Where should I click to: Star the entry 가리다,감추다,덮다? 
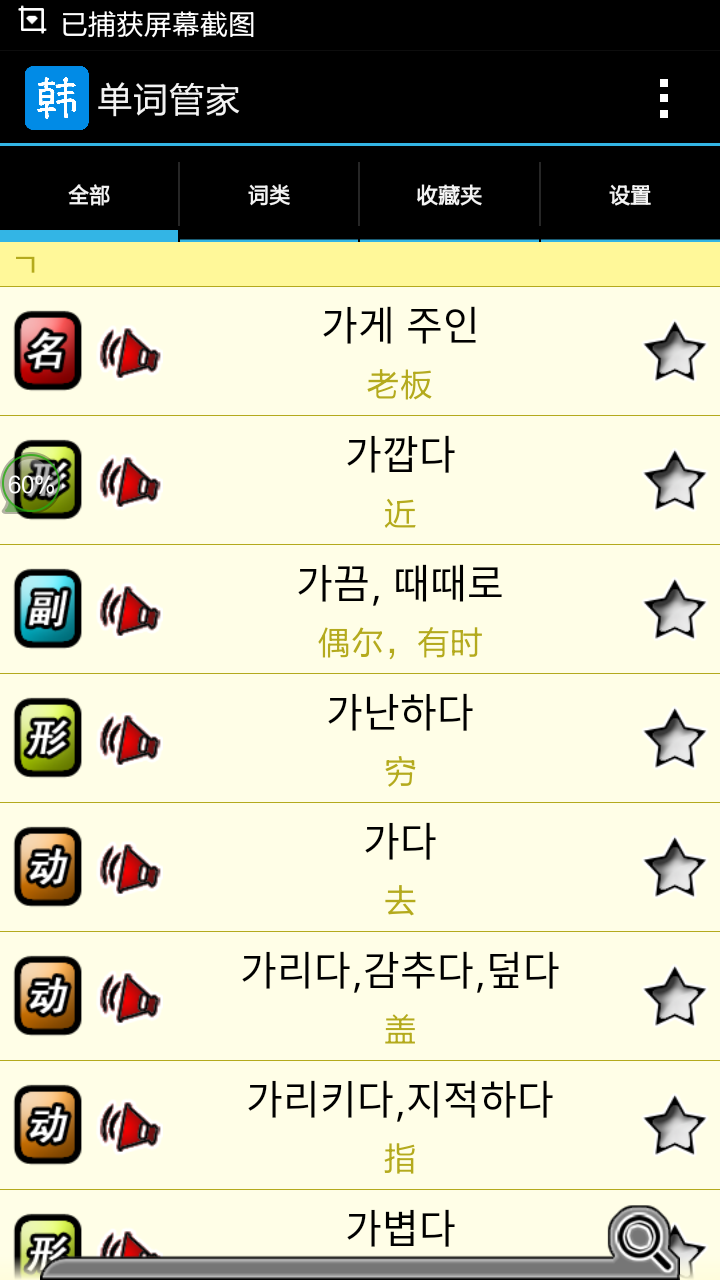675,997
